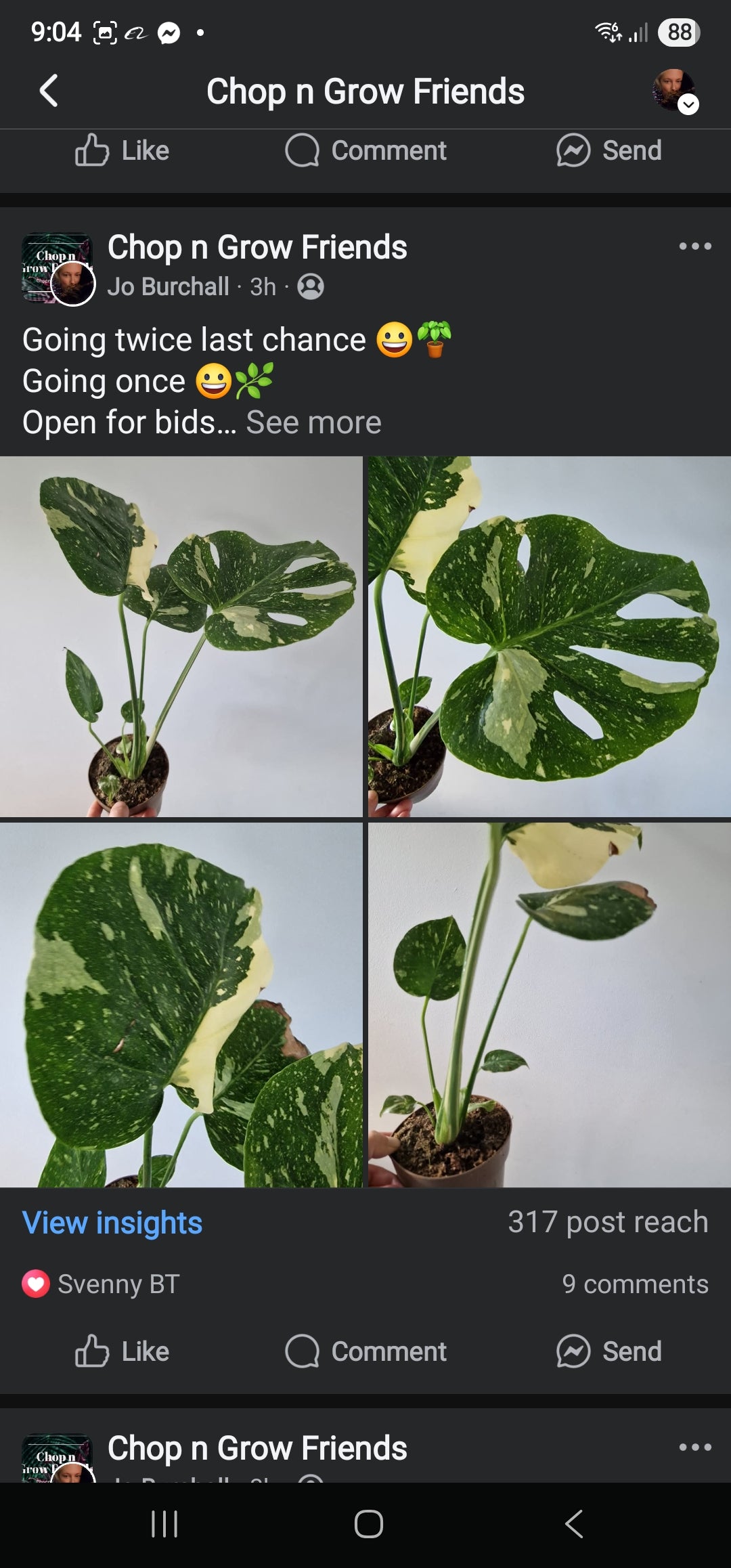Image resolution: width=731 pixels, height=1568 pixels.
Task: Open the 9 comments list
Action: [635, 1284]
